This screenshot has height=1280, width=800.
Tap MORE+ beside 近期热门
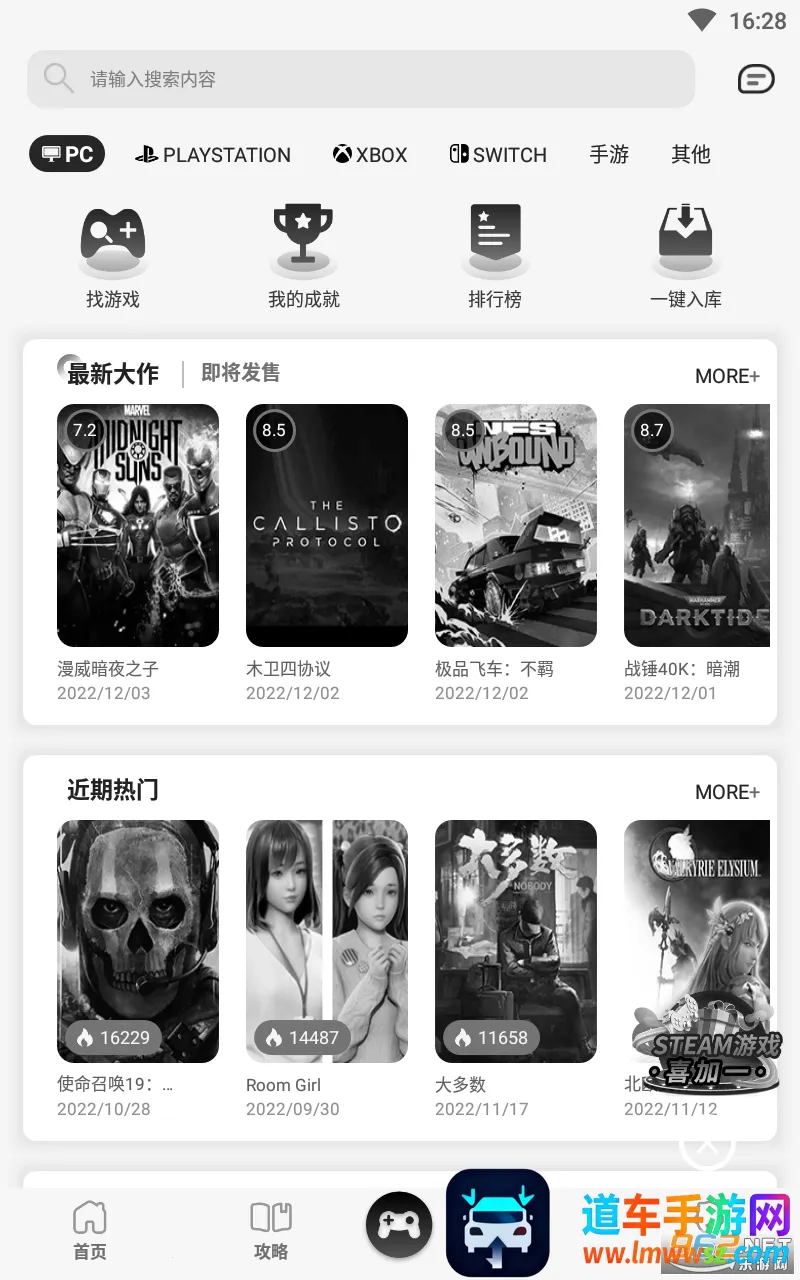click(x=727, y=792)
